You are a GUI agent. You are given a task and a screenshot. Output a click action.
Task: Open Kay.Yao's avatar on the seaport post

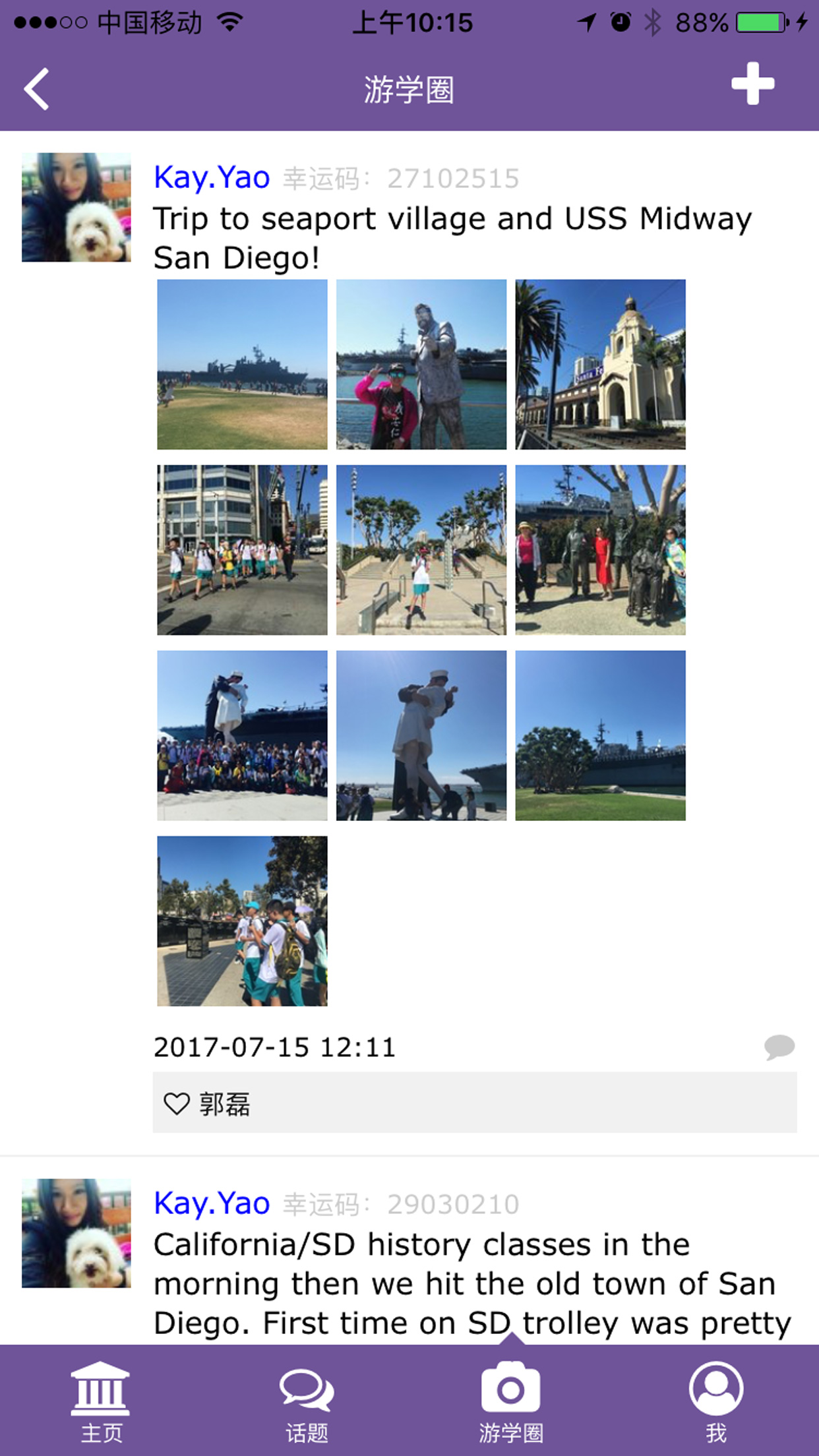[76, 208]
